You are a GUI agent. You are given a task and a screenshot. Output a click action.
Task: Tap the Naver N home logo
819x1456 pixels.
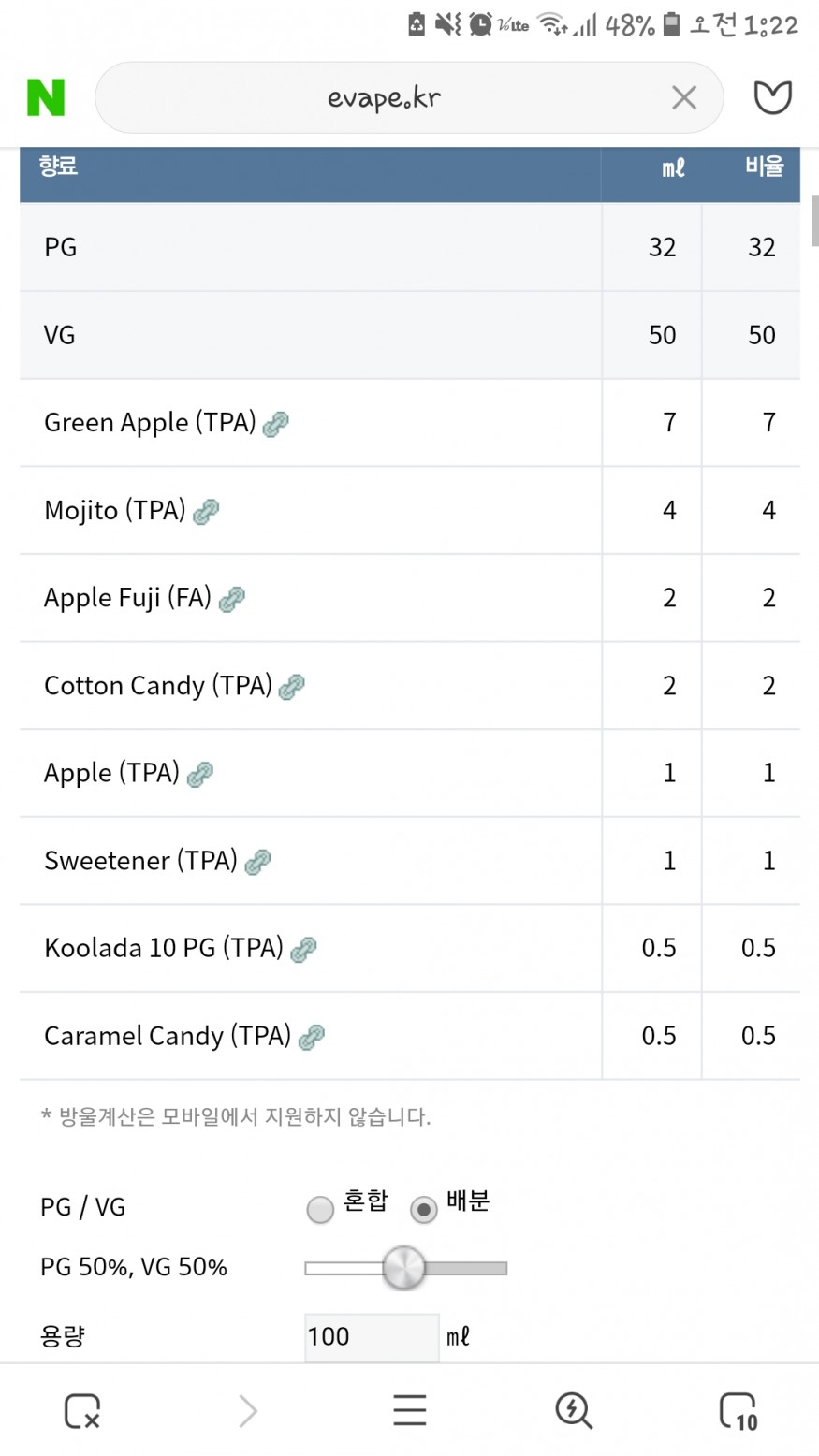45,97
